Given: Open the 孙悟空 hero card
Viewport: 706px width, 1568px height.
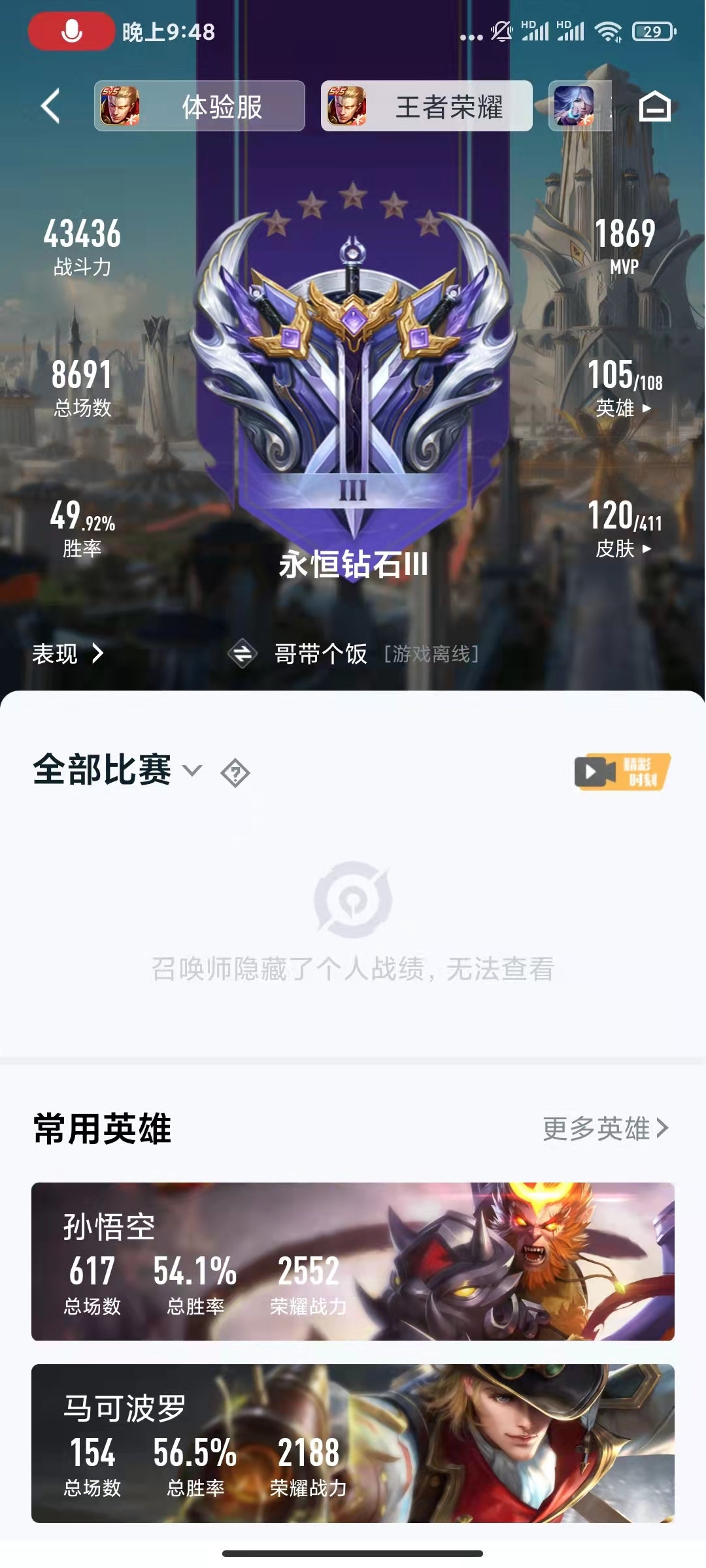Looking at the screenshot, I should tap(353, 1262).
